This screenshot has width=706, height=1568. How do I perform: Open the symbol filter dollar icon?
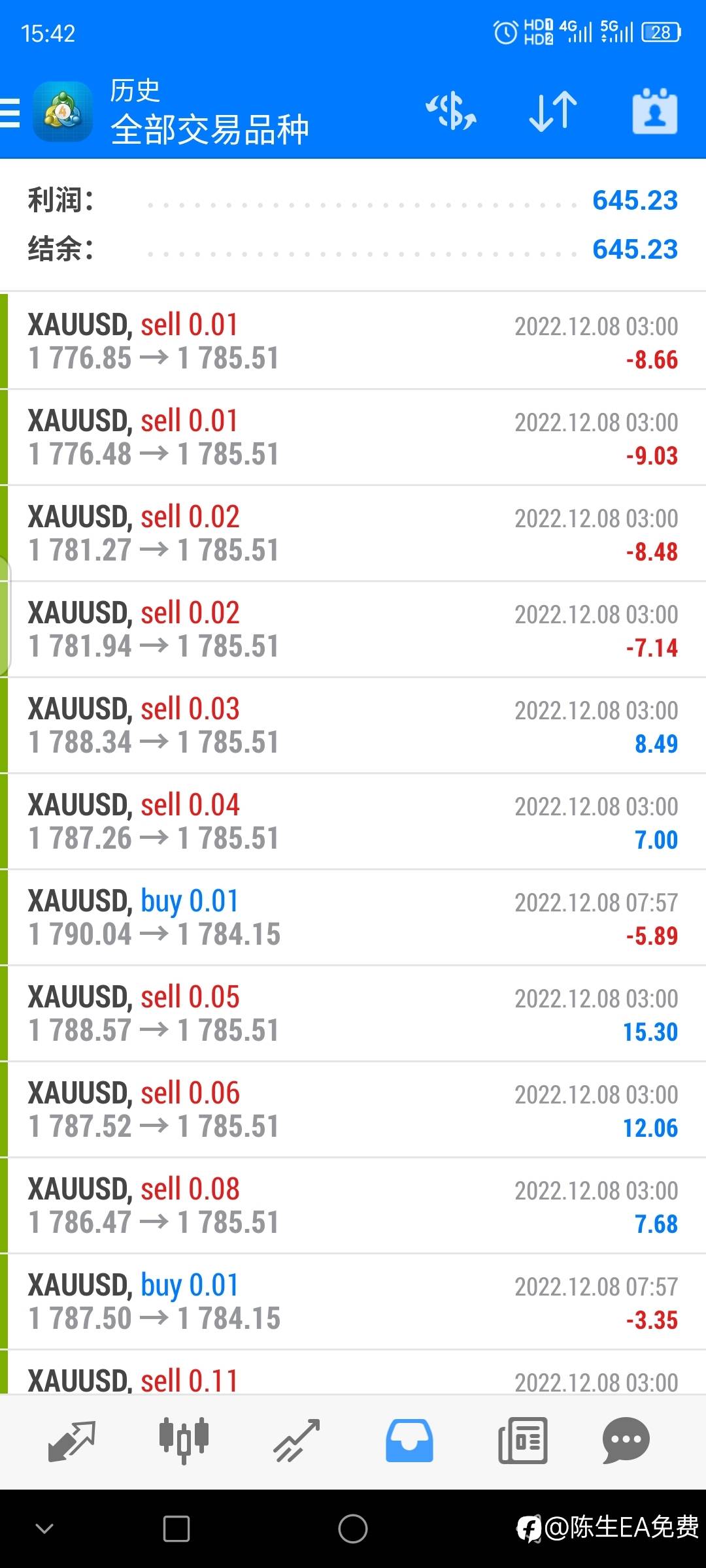tap(451, 111)
